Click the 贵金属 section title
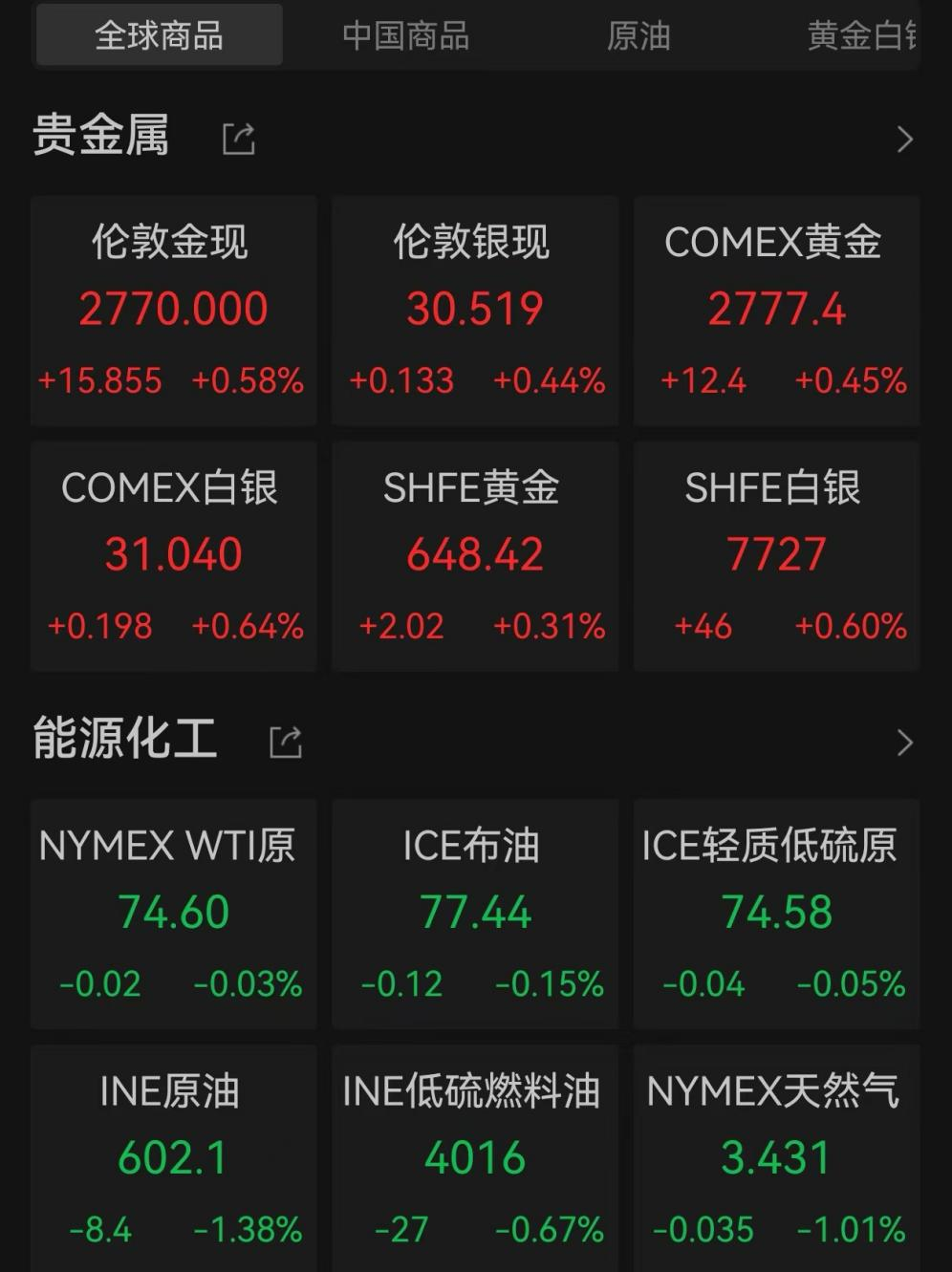The height and width of the screenshot is (1272, 952). point(101,136)
